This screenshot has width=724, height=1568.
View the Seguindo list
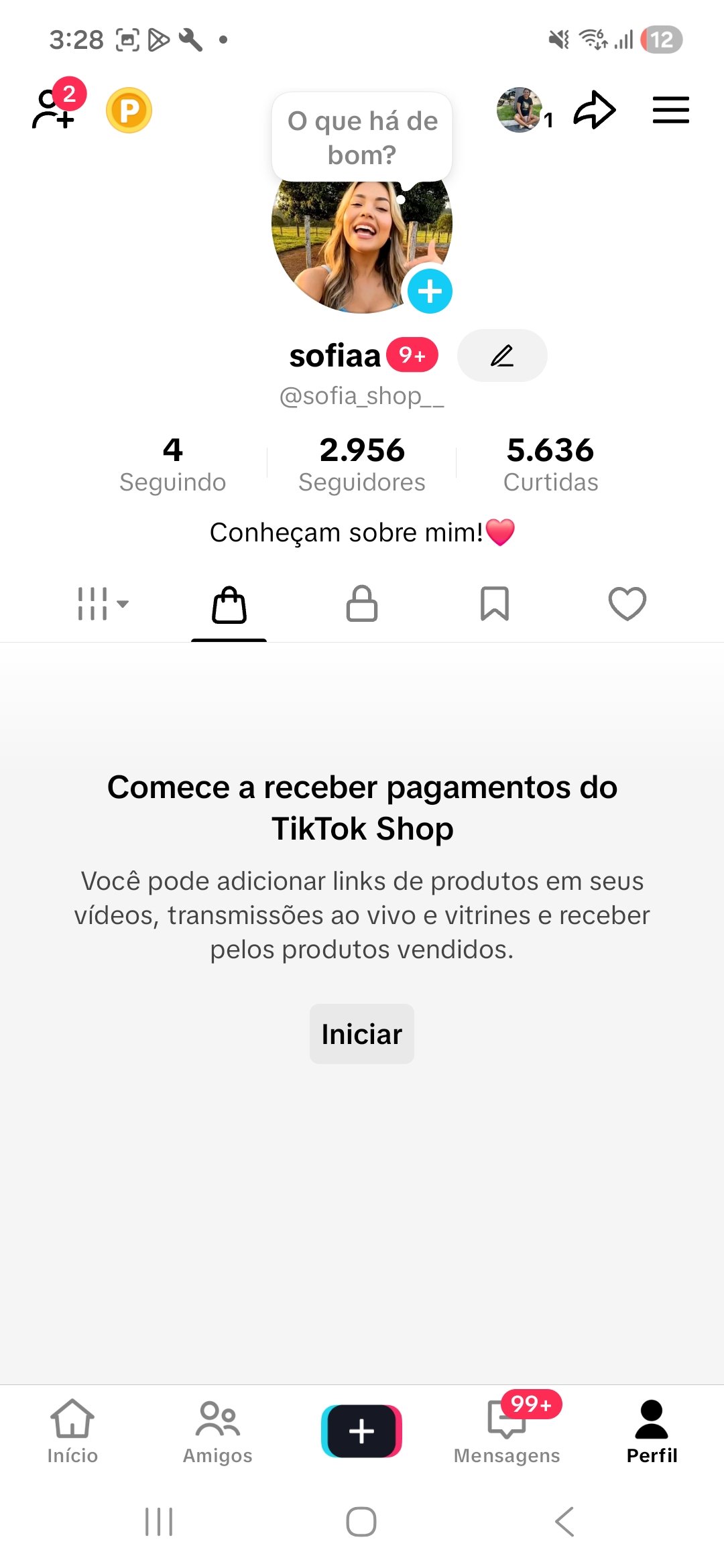pos(173,464)
